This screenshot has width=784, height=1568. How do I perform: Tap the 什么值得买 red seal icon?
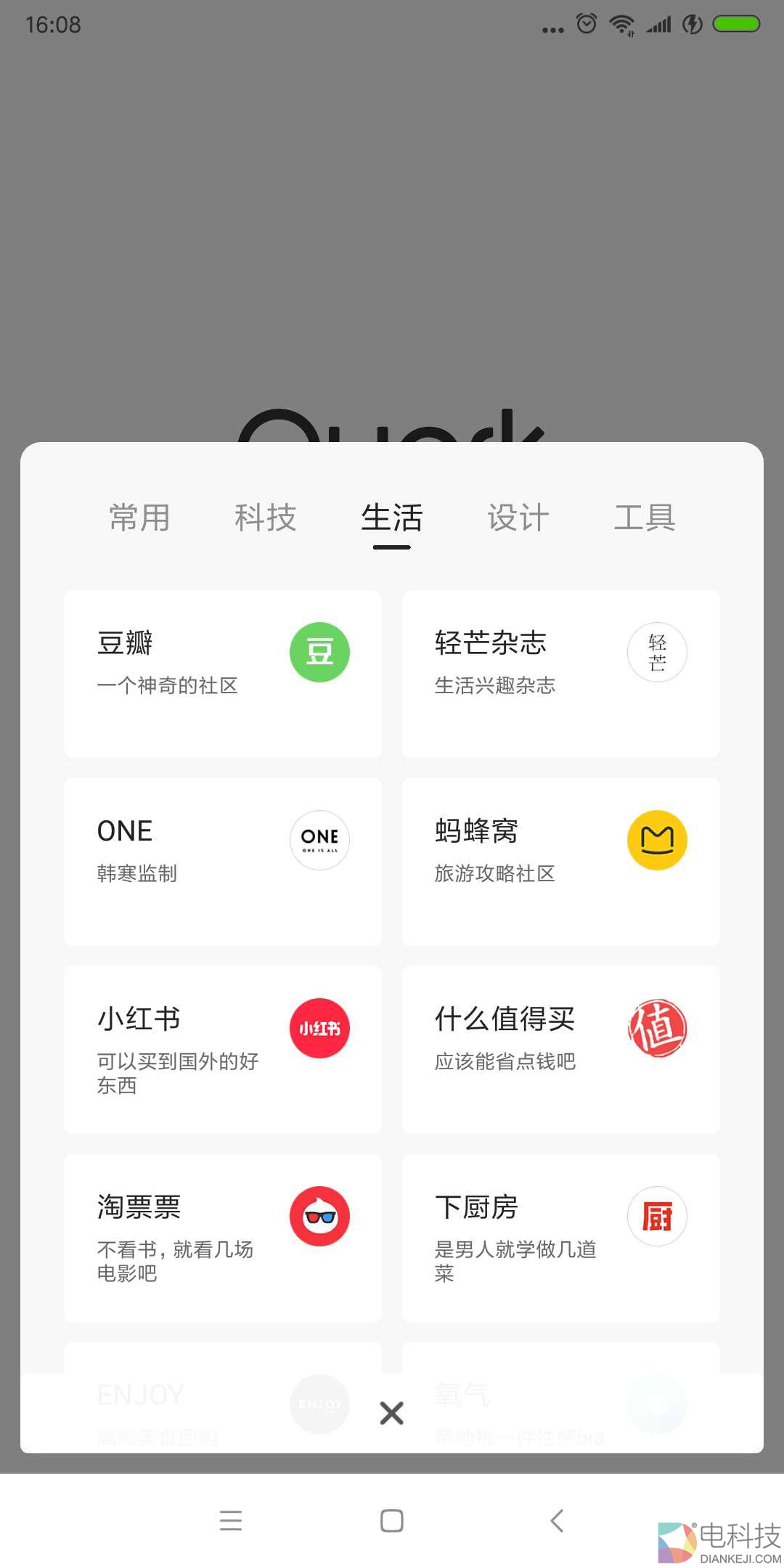pyautogui.click(x=657, y=1027)
